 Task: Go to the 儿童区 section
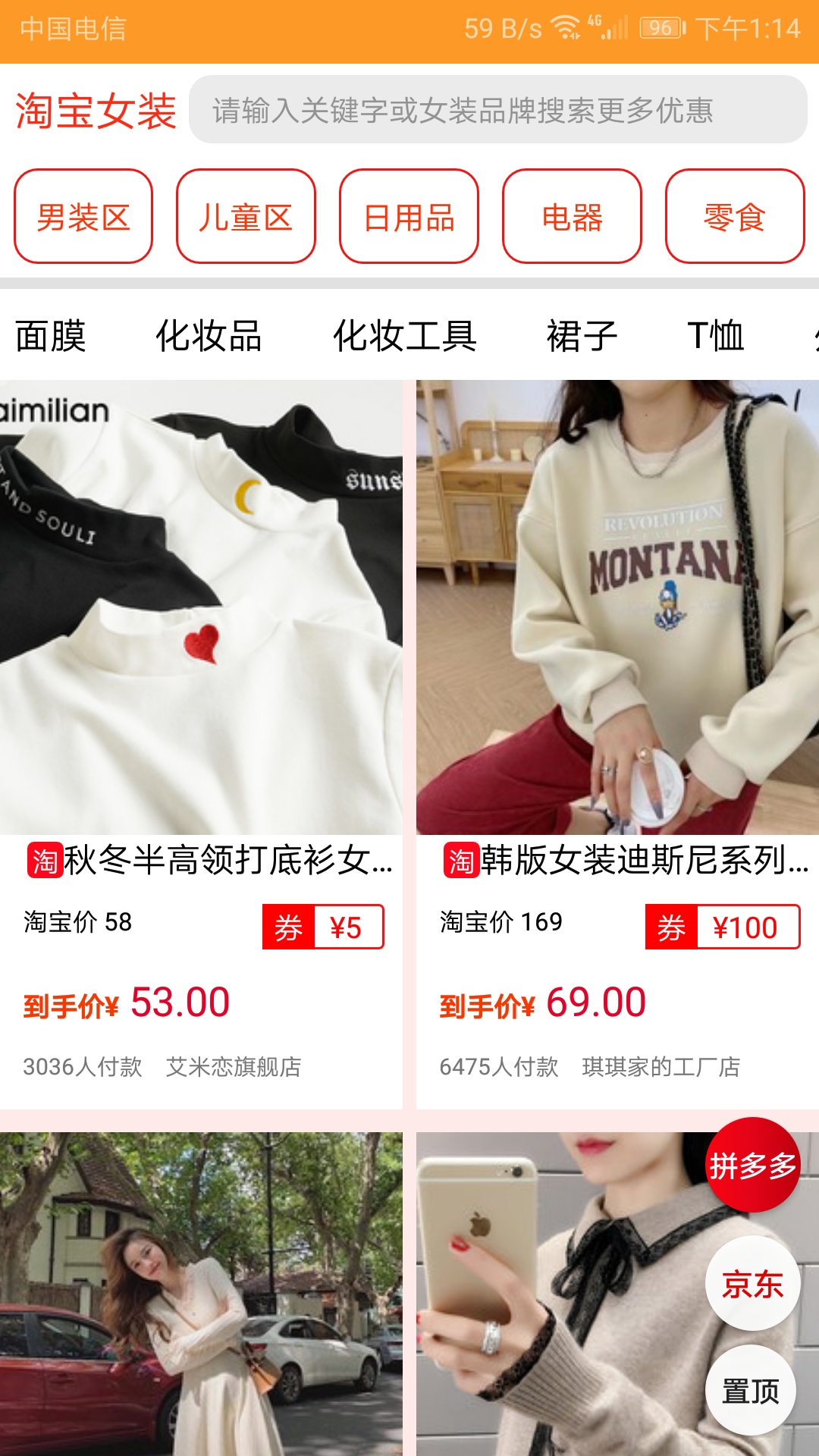(x=246, y=217)
